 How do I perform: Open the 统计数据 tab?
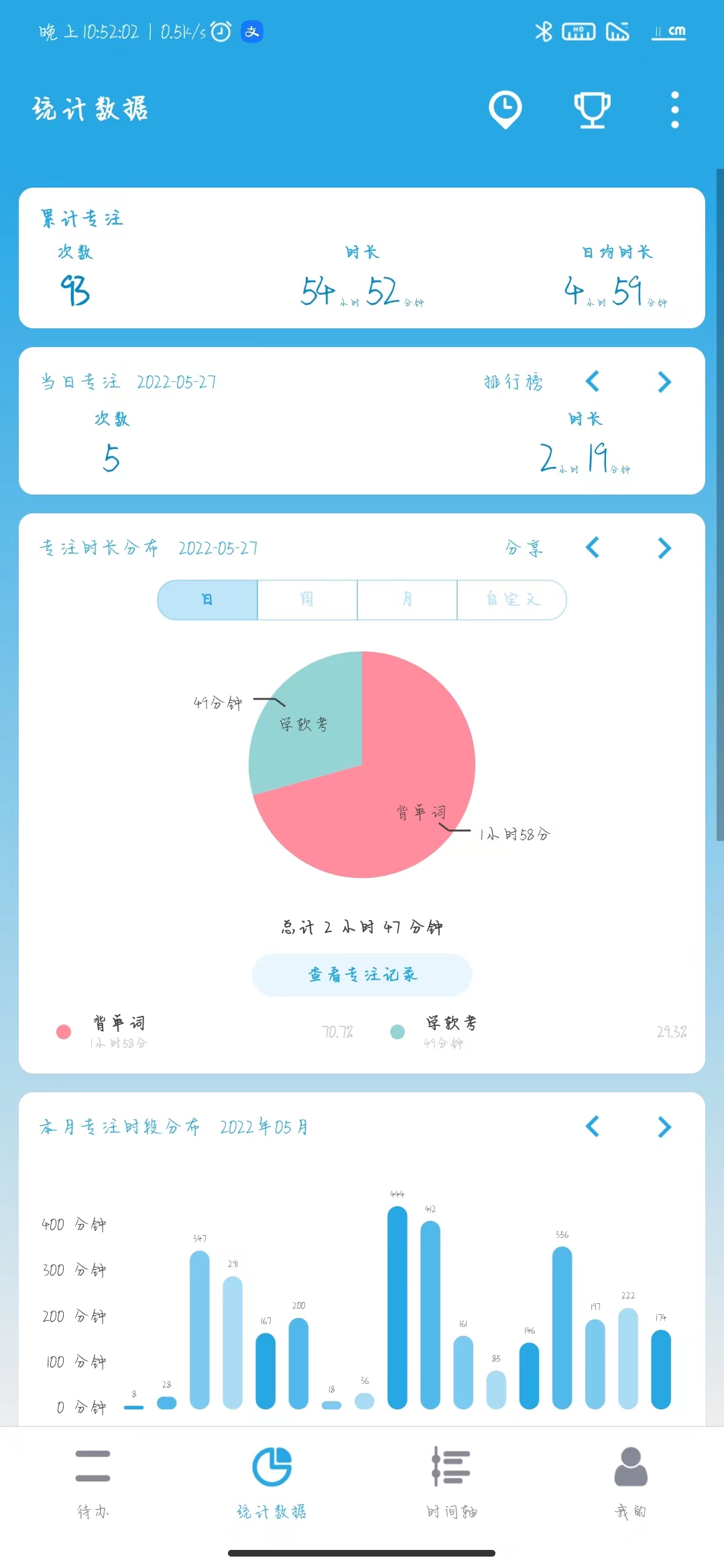coord(271,1481)
